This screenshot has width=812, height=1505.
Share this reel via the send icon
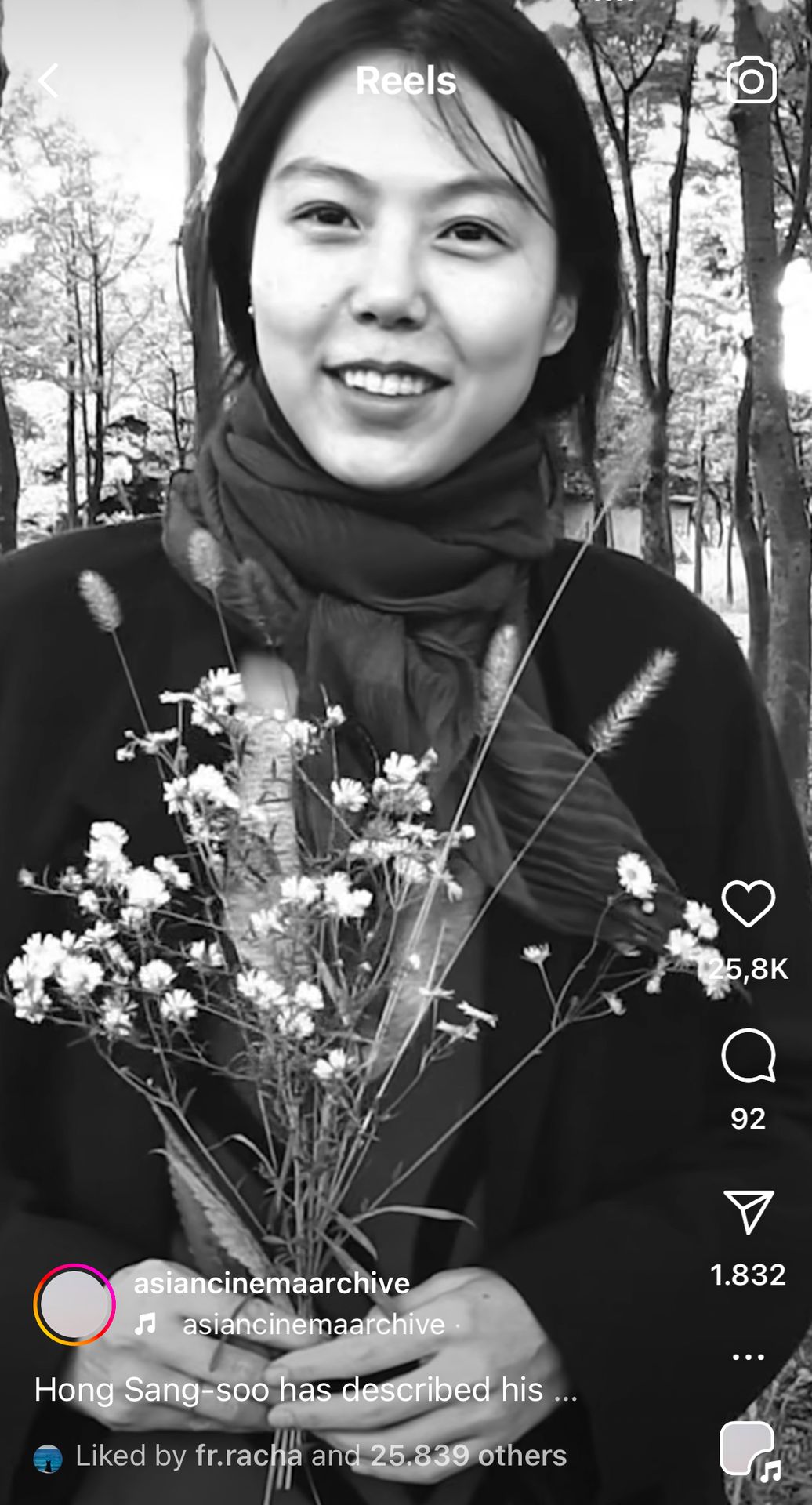(748, 1211)
